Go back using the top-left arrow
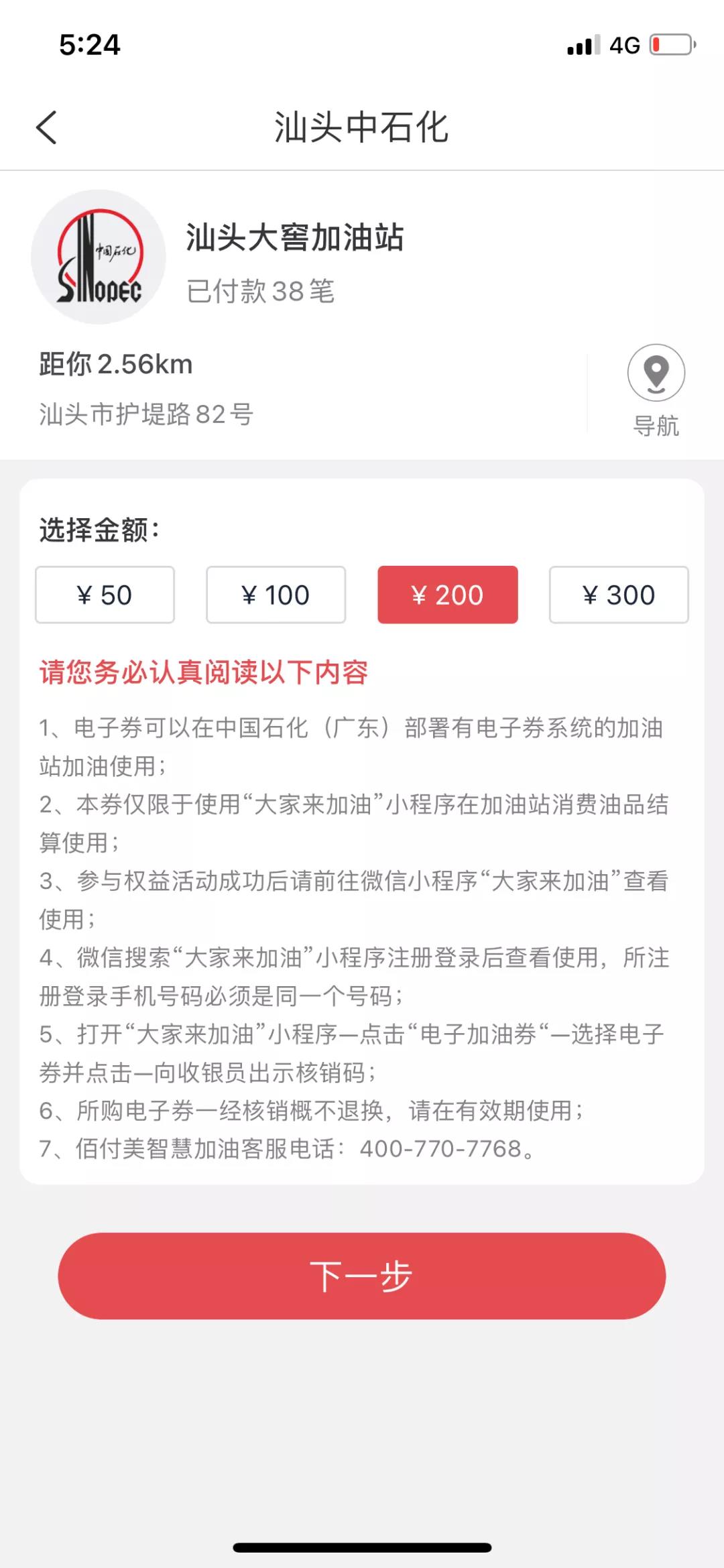The image size is (724, 1568). tap(46, 127)
